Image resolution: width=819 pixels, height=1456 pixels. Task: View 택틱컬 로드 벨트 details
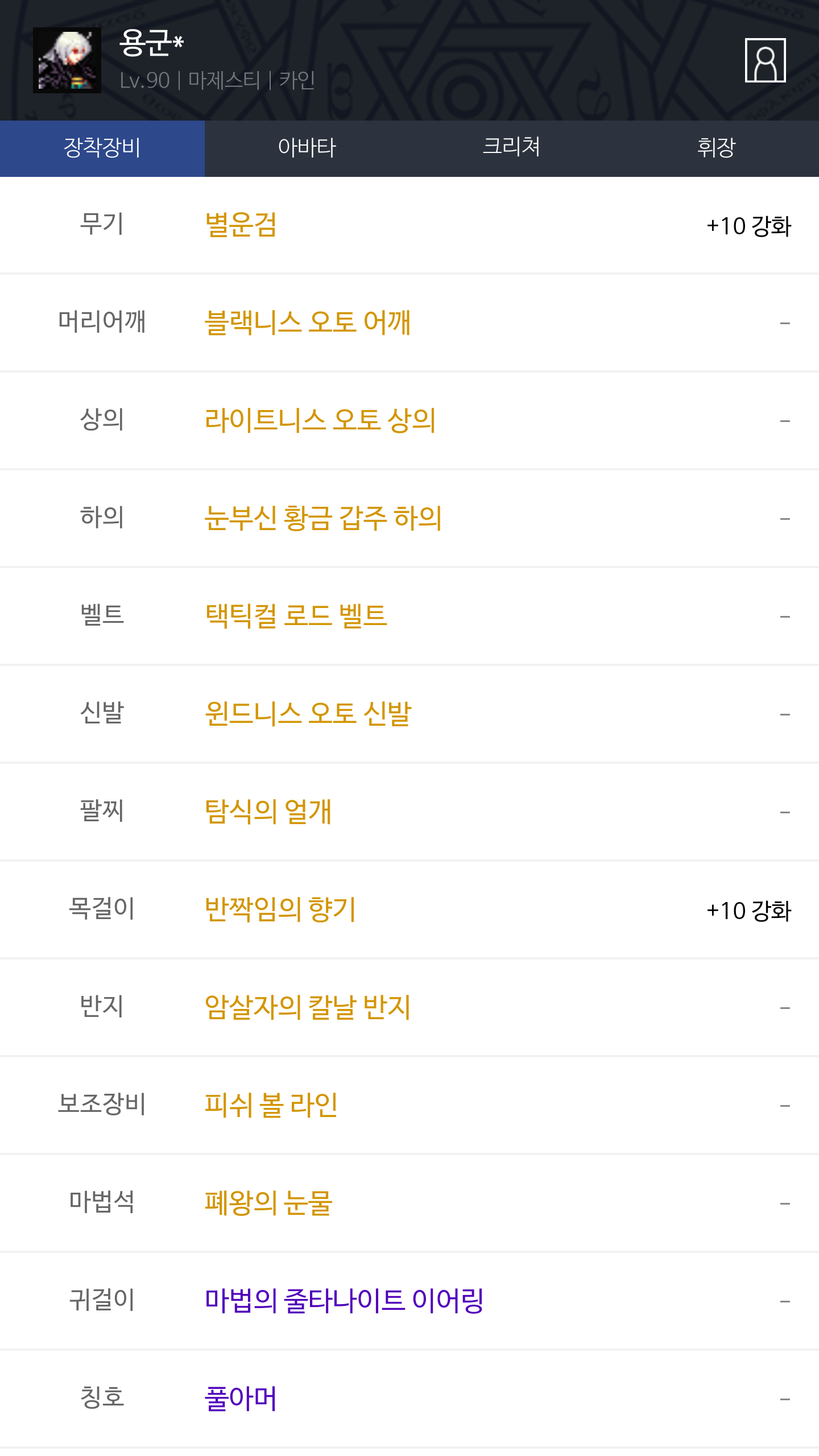tap(296, 616)
